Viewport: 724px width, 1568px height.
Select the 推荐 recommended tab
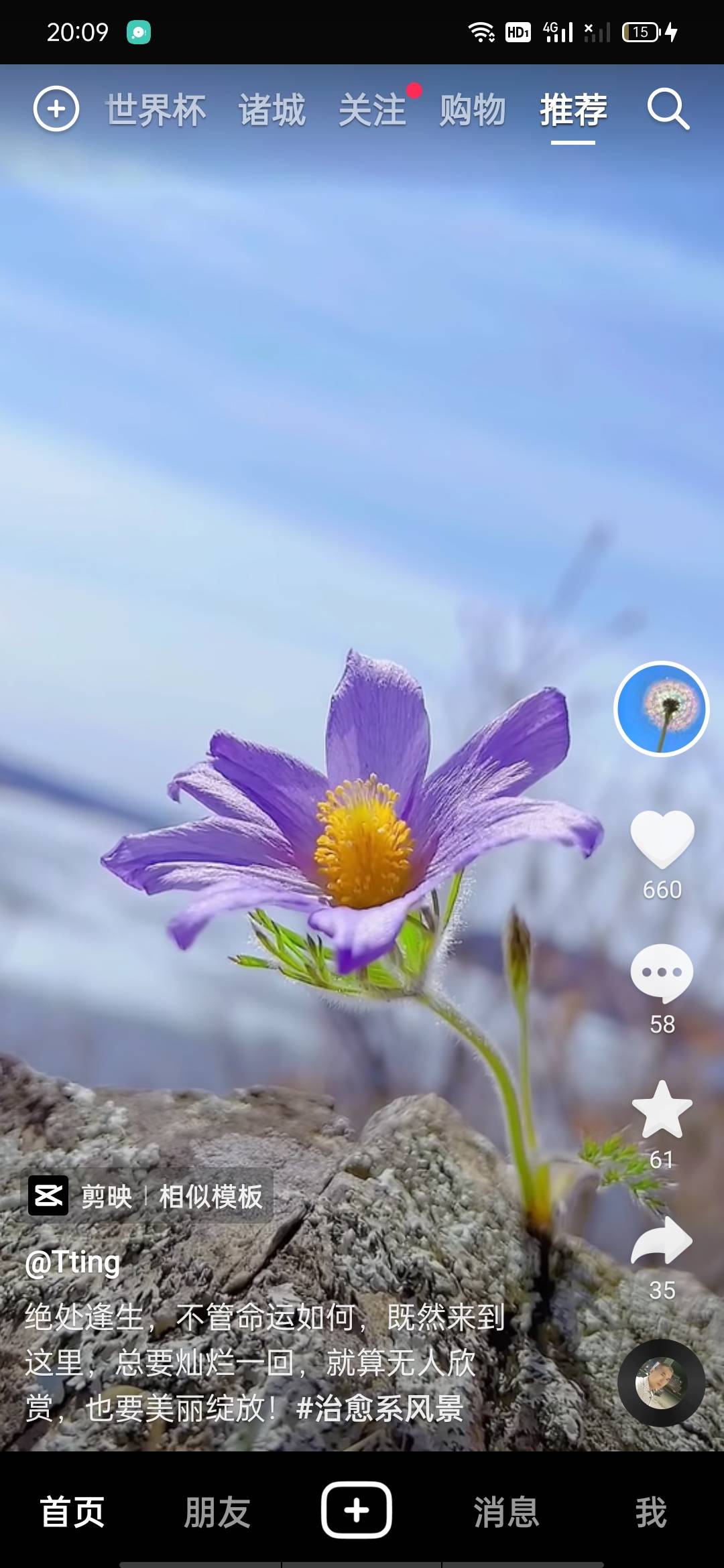click(573, 111)
